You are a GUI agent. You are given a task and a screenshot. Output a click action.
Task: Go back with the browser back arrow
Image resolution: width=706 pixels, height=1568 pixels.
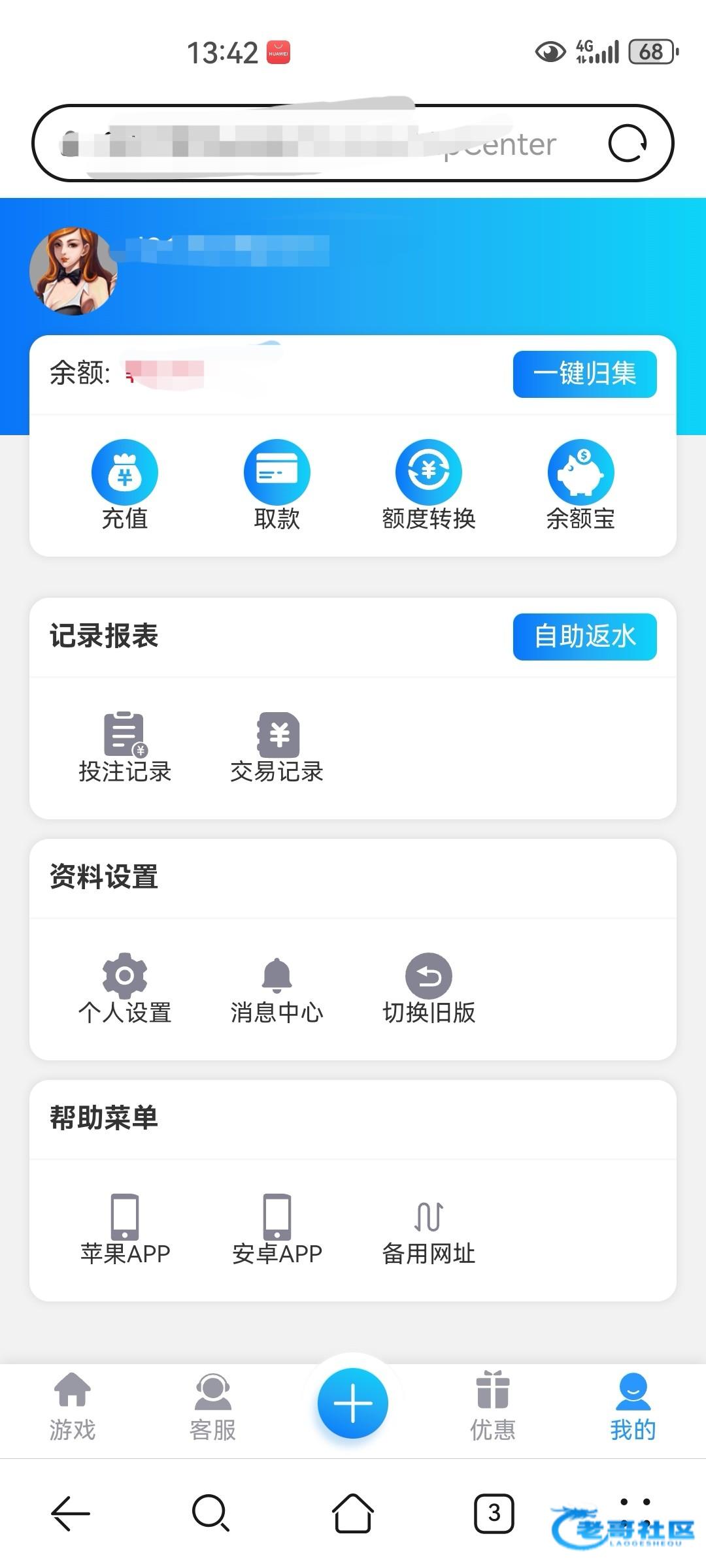point(71,1512)
